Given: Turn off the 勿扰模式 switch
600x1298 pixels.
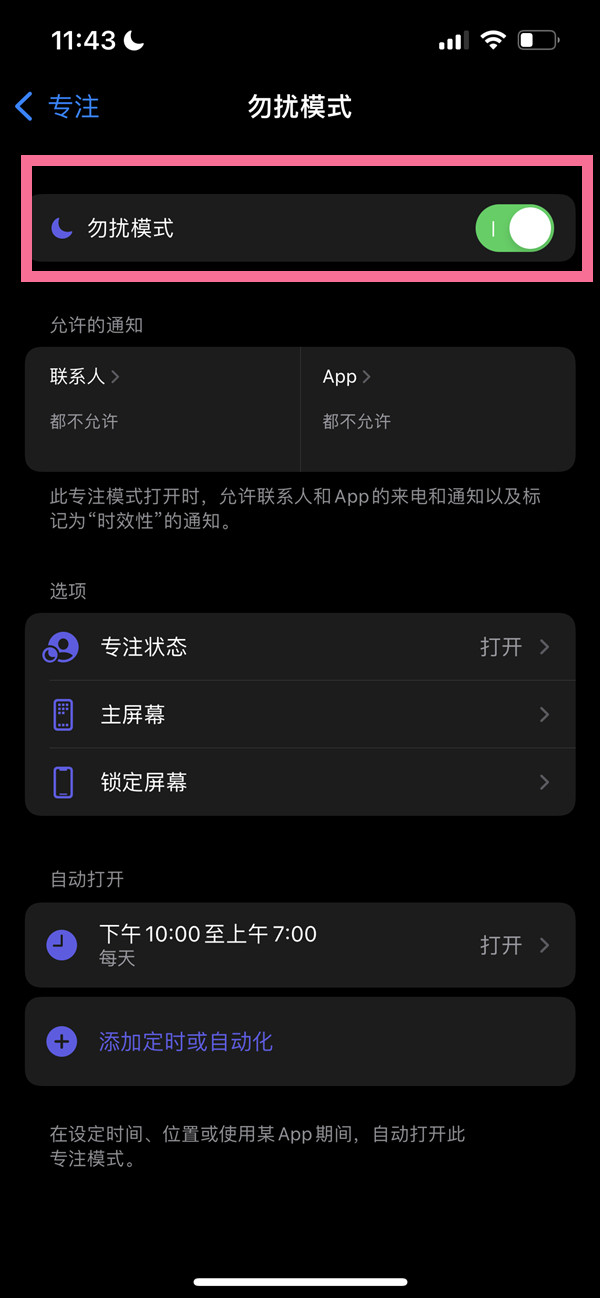Looking at the screenshot, I should point(514,229).
